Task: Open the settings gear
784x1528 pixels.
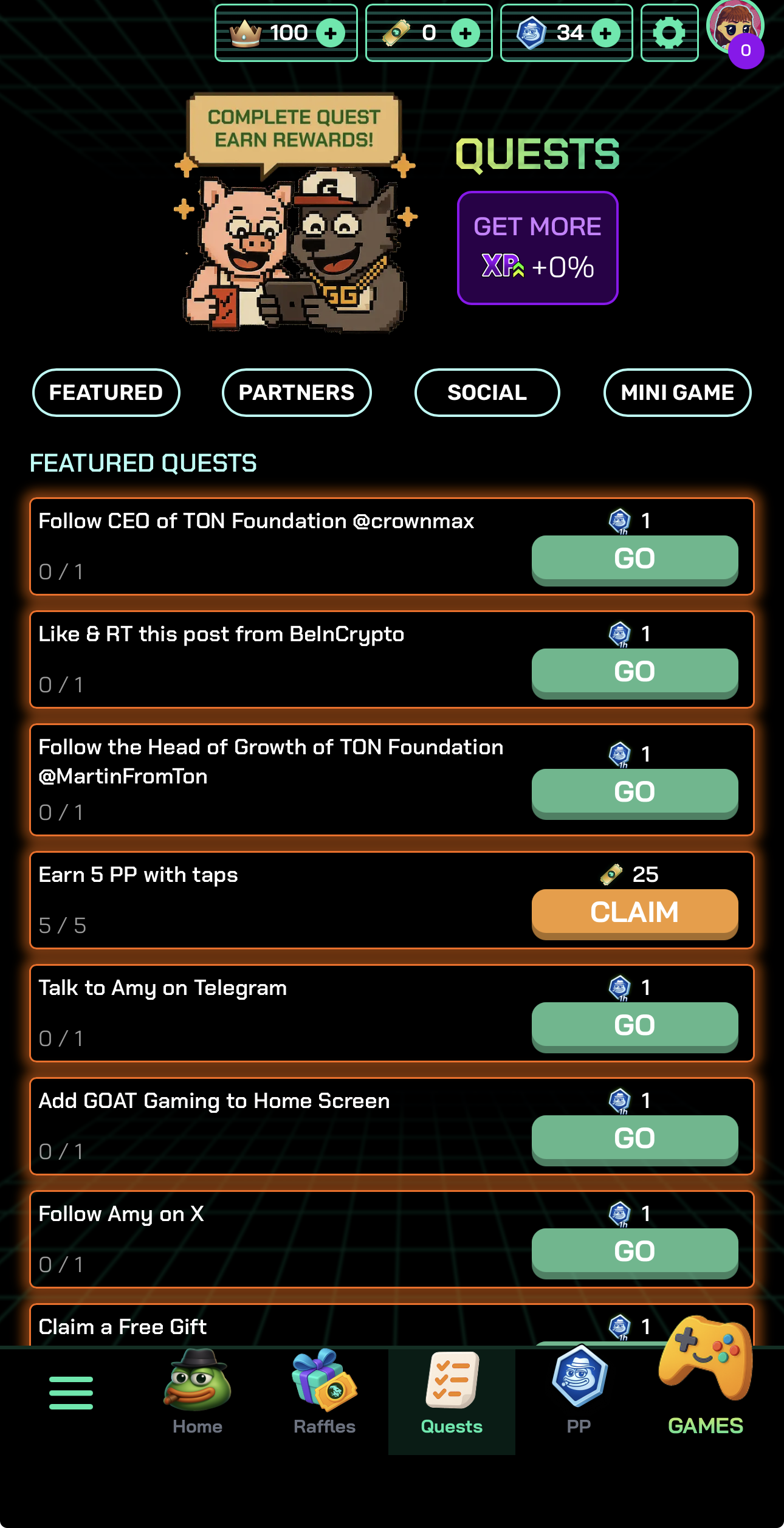Action: [x=669, y=33]
